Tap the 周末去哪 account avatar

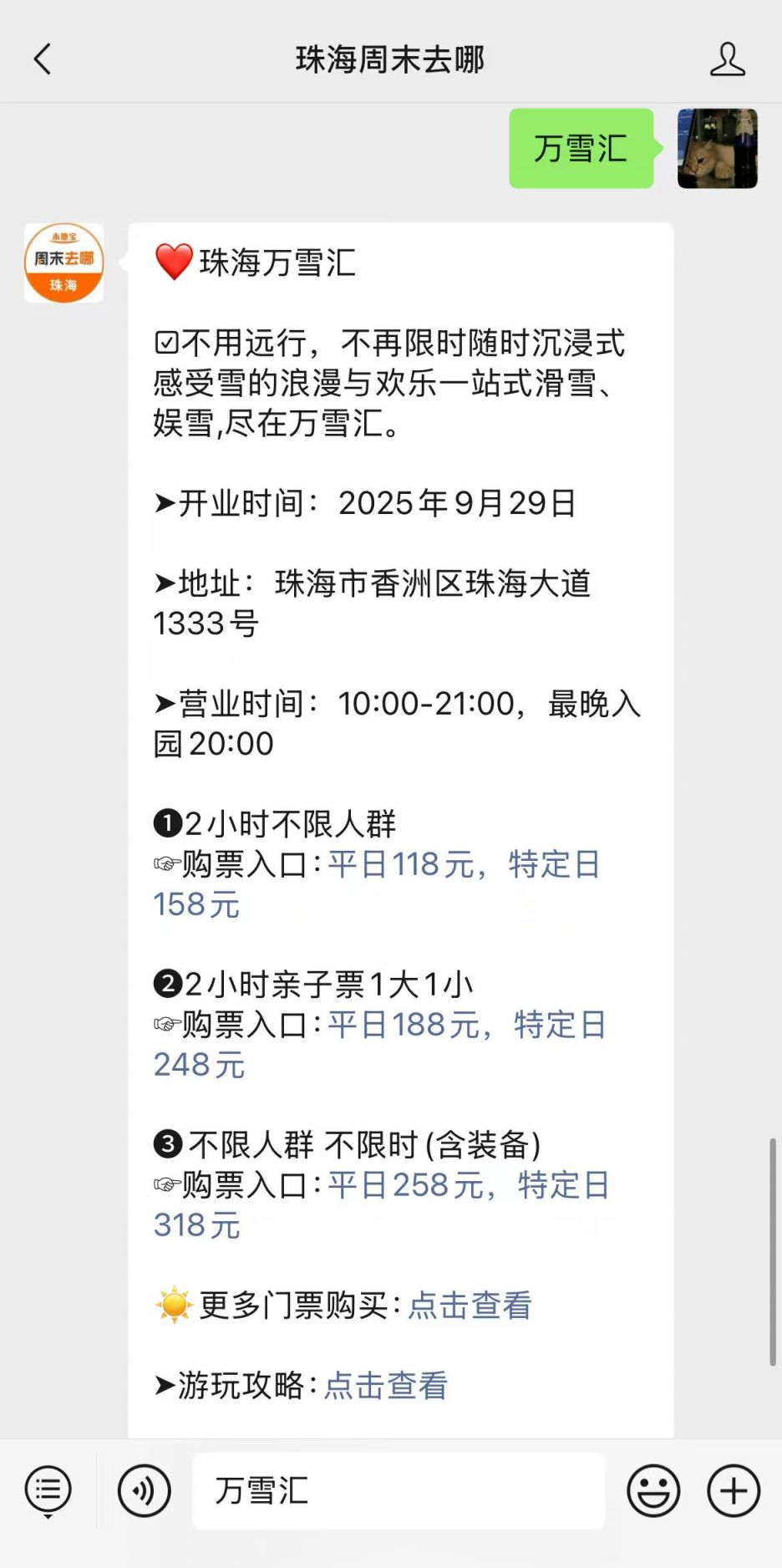(64, 262)
